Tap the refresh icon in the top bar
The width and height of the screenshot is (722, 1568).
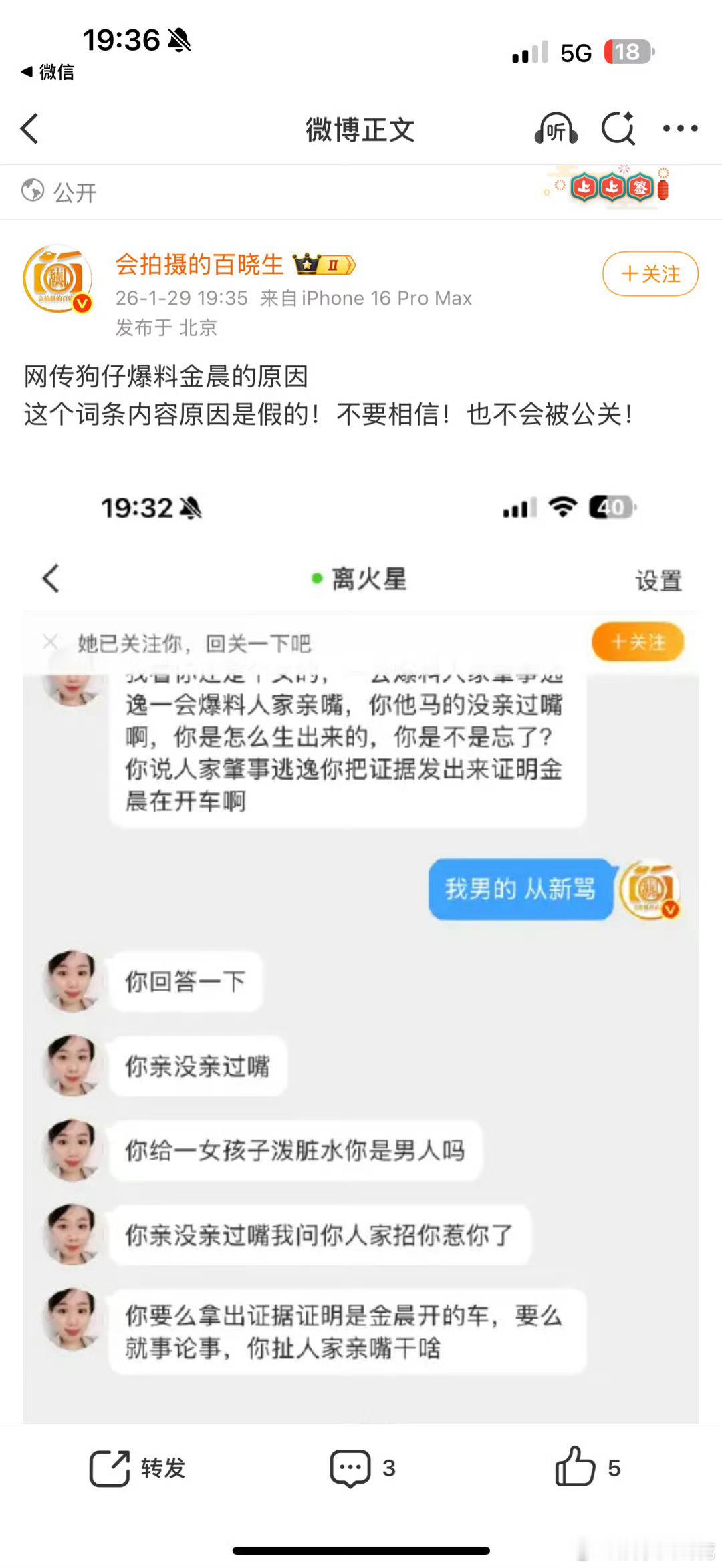618,128
